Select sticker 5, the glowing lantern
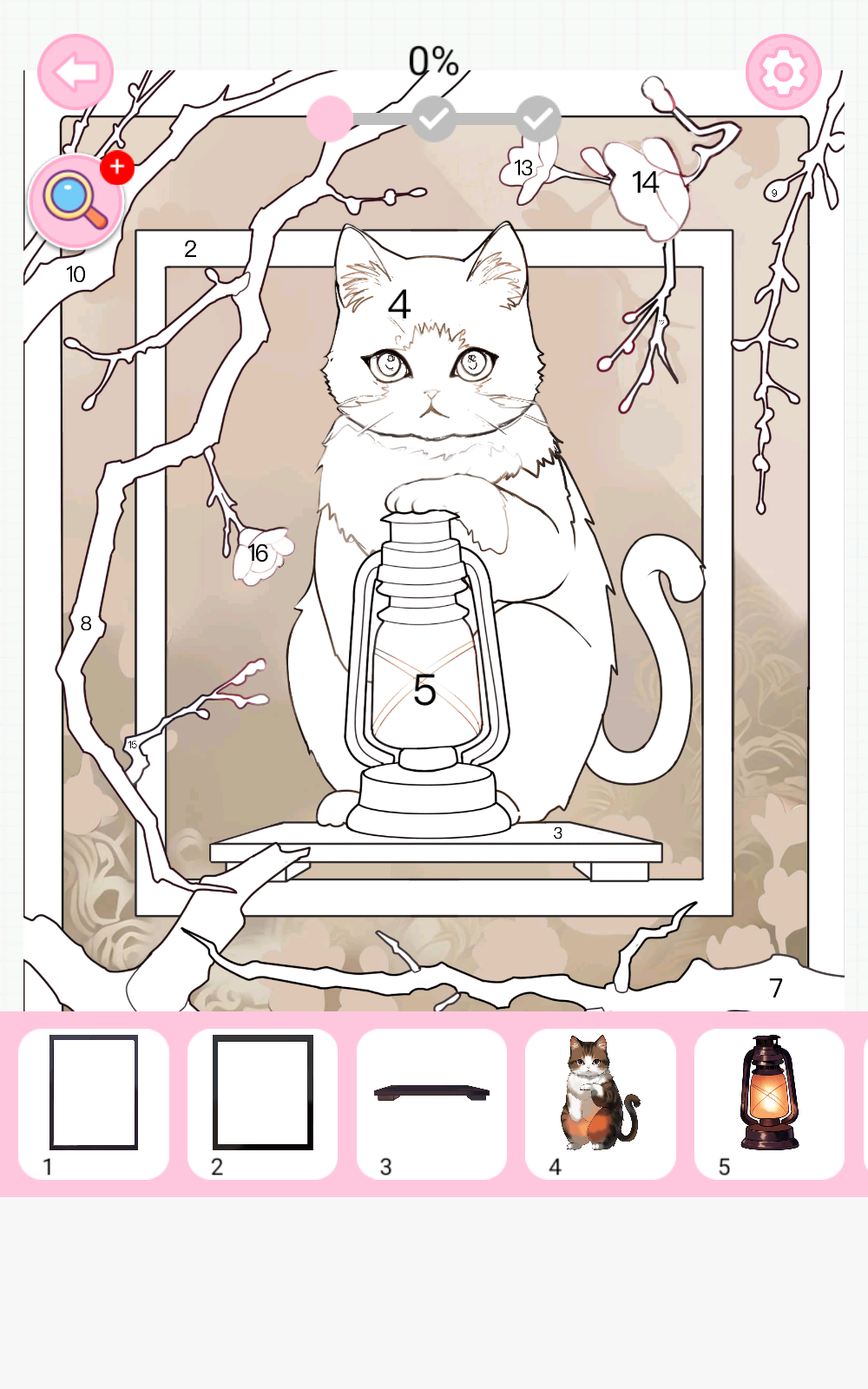Image resolution: width=868 pixels, height=1389 pixels. 769,1103
